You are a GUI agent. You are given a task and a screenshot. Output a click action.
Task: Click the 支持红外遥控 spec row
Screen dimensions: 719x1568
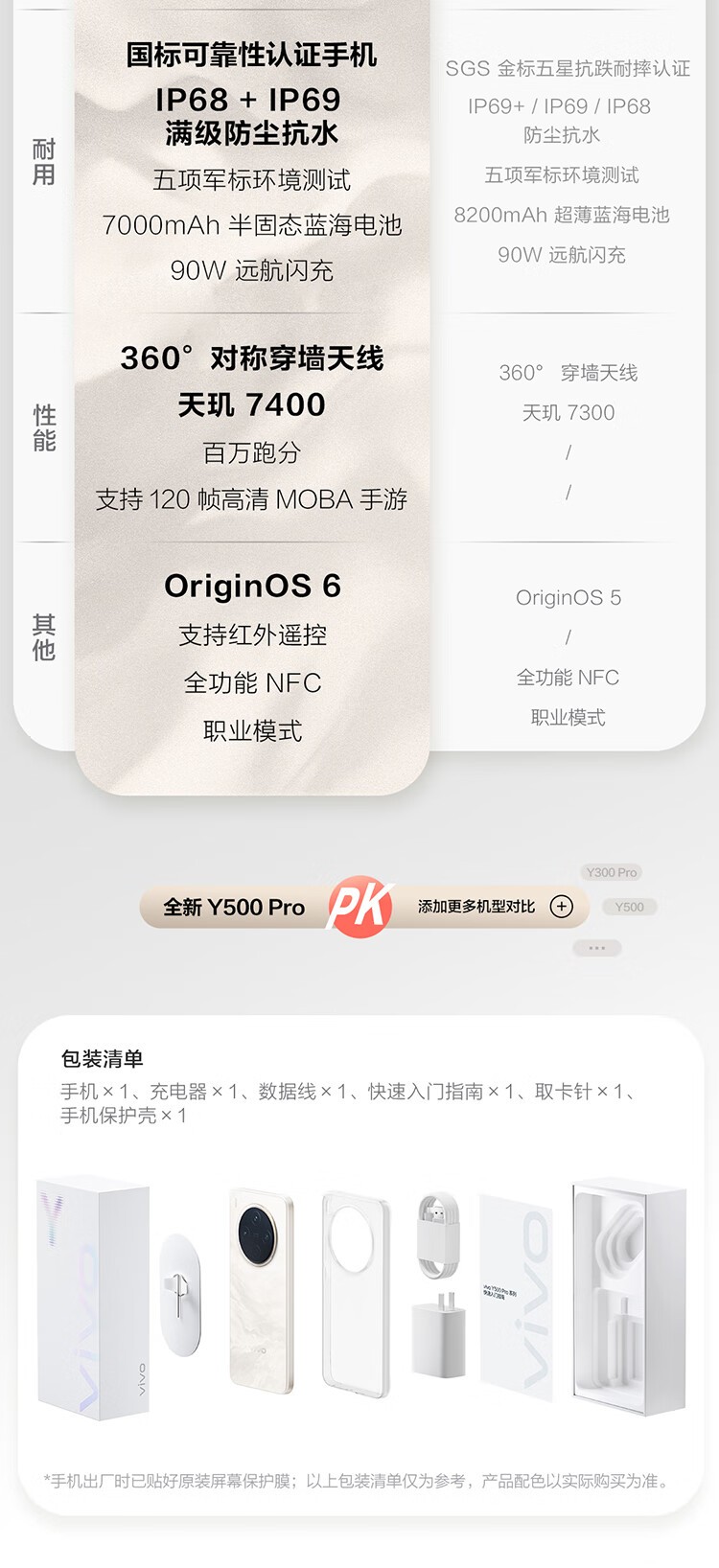(x=255, y=634)
